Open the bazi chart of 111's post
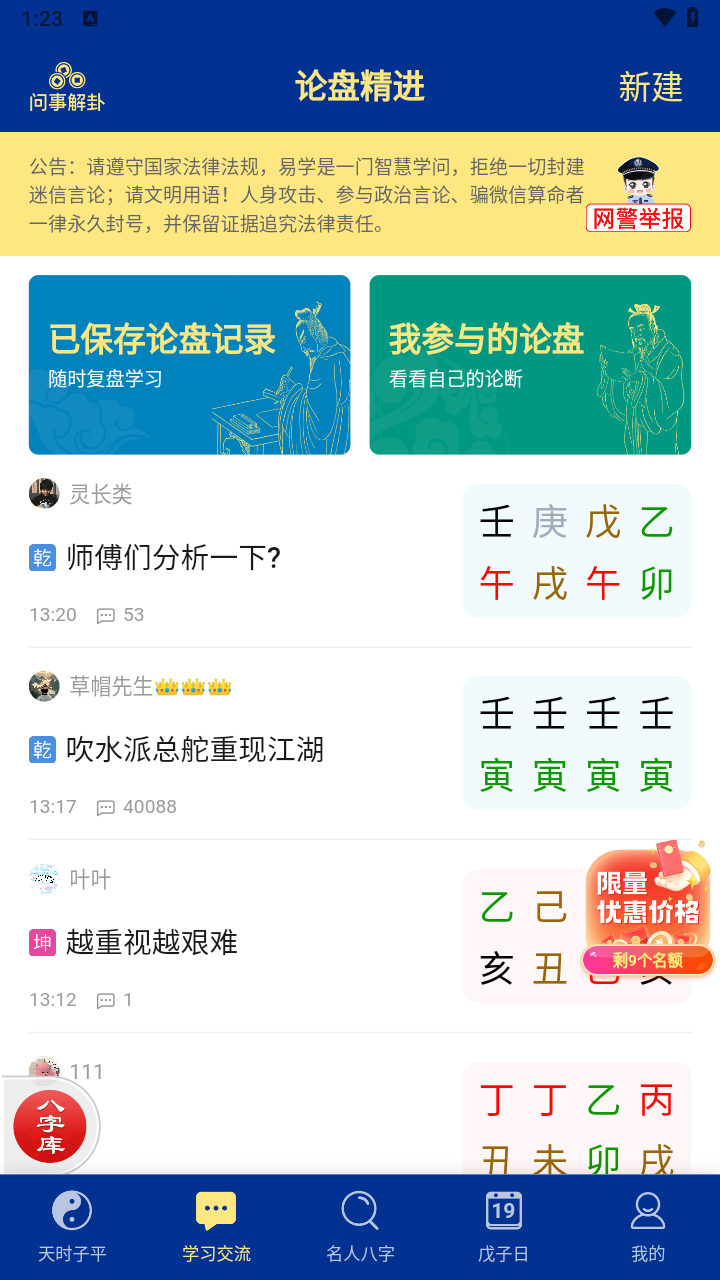720x1280 pixels. (x=577, y=1120)
